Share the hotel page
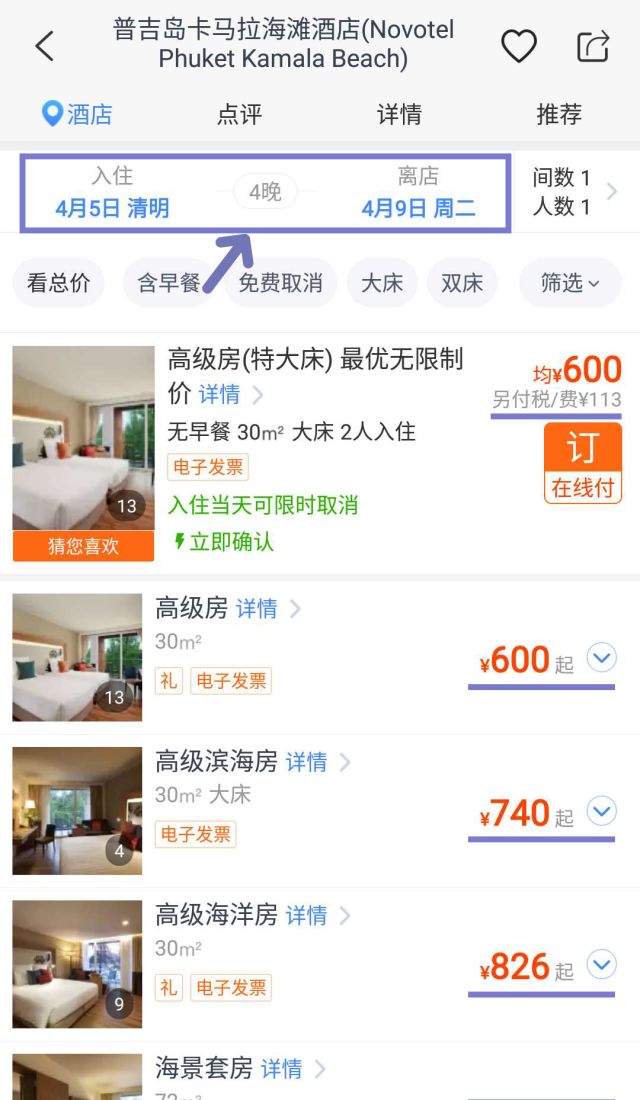Screen dimensions: 640x1100 tap(593, 46)
